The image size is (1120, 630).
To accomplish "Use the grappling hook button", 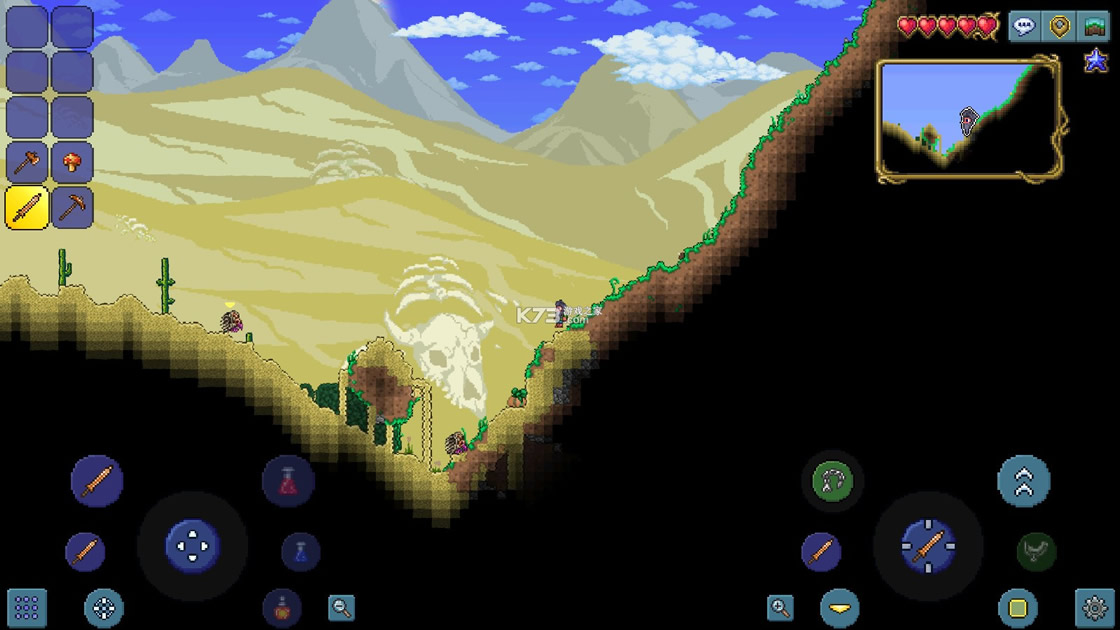I will (x=832, y=482).
